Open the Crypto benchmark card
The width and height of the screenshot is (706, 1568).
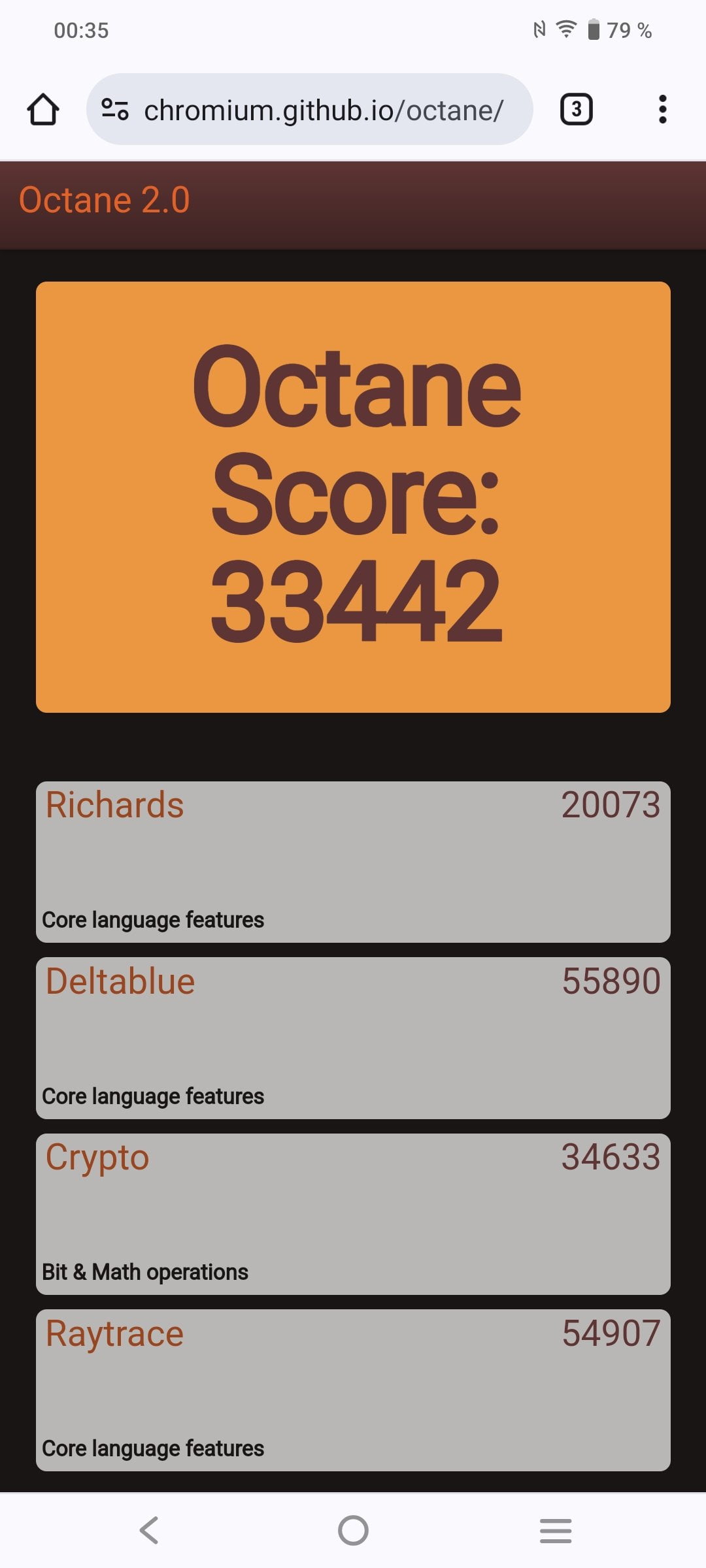pos(353,1214)
